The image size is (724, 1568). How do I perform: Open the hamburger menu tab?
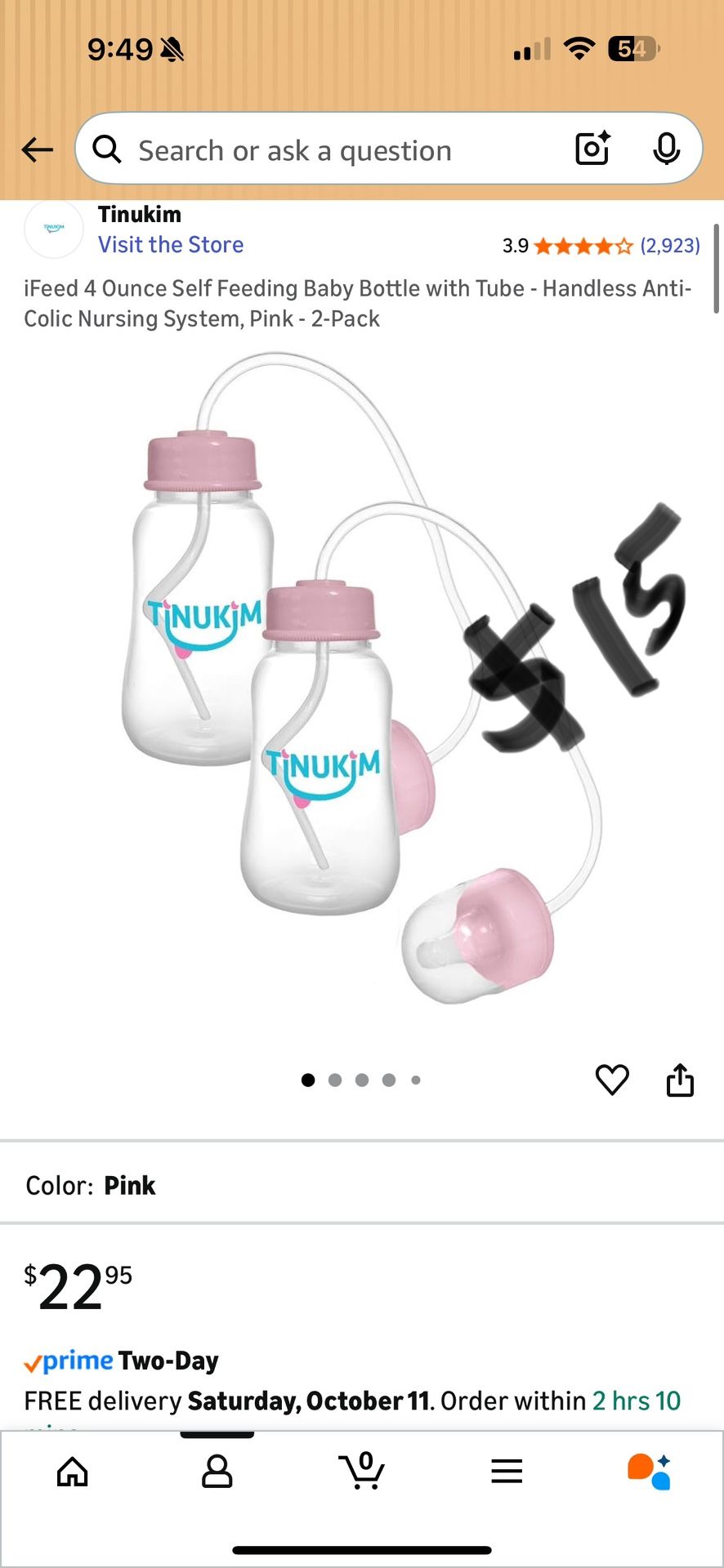click(507, 1472)
